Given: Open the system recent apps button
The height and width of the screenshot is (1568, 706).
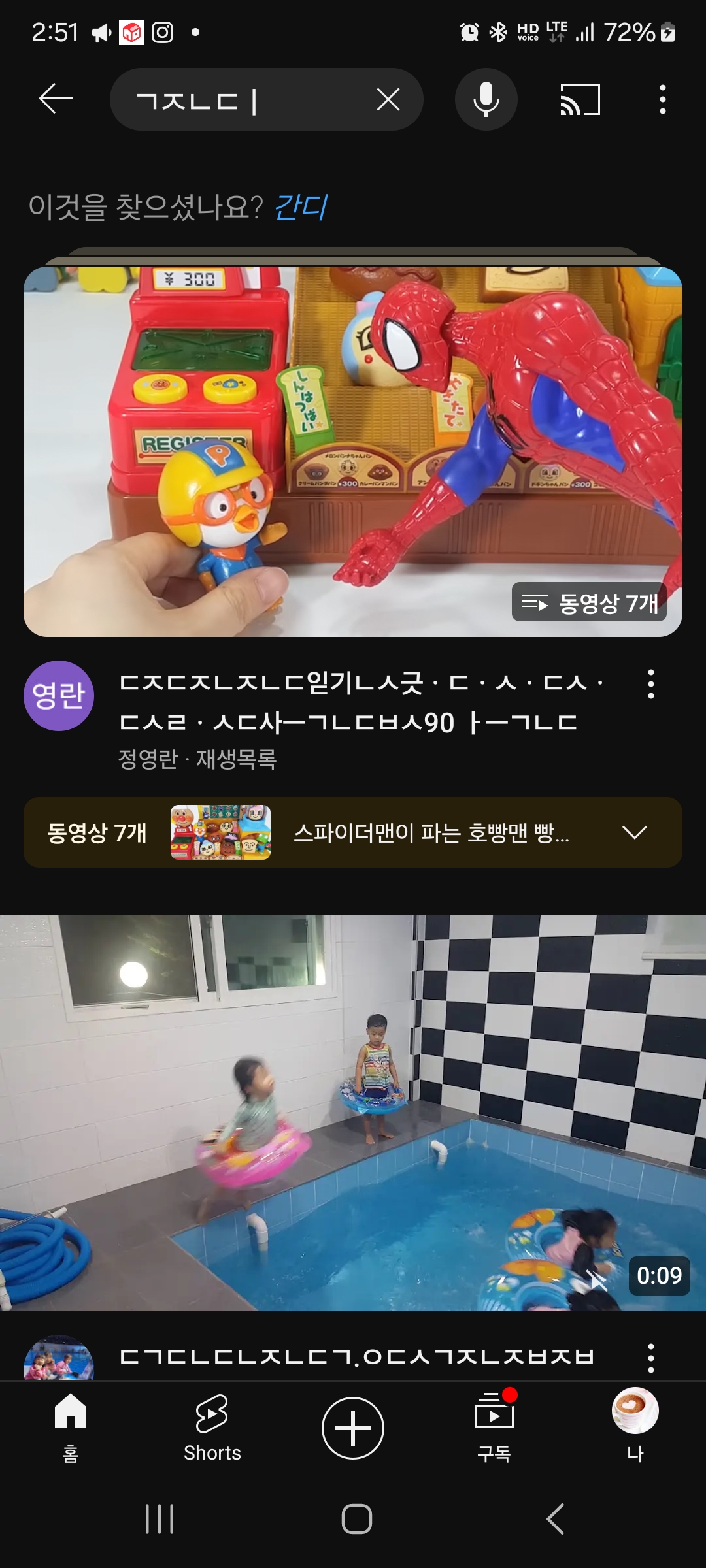Looking at the screenshot, I should 160,1519.
